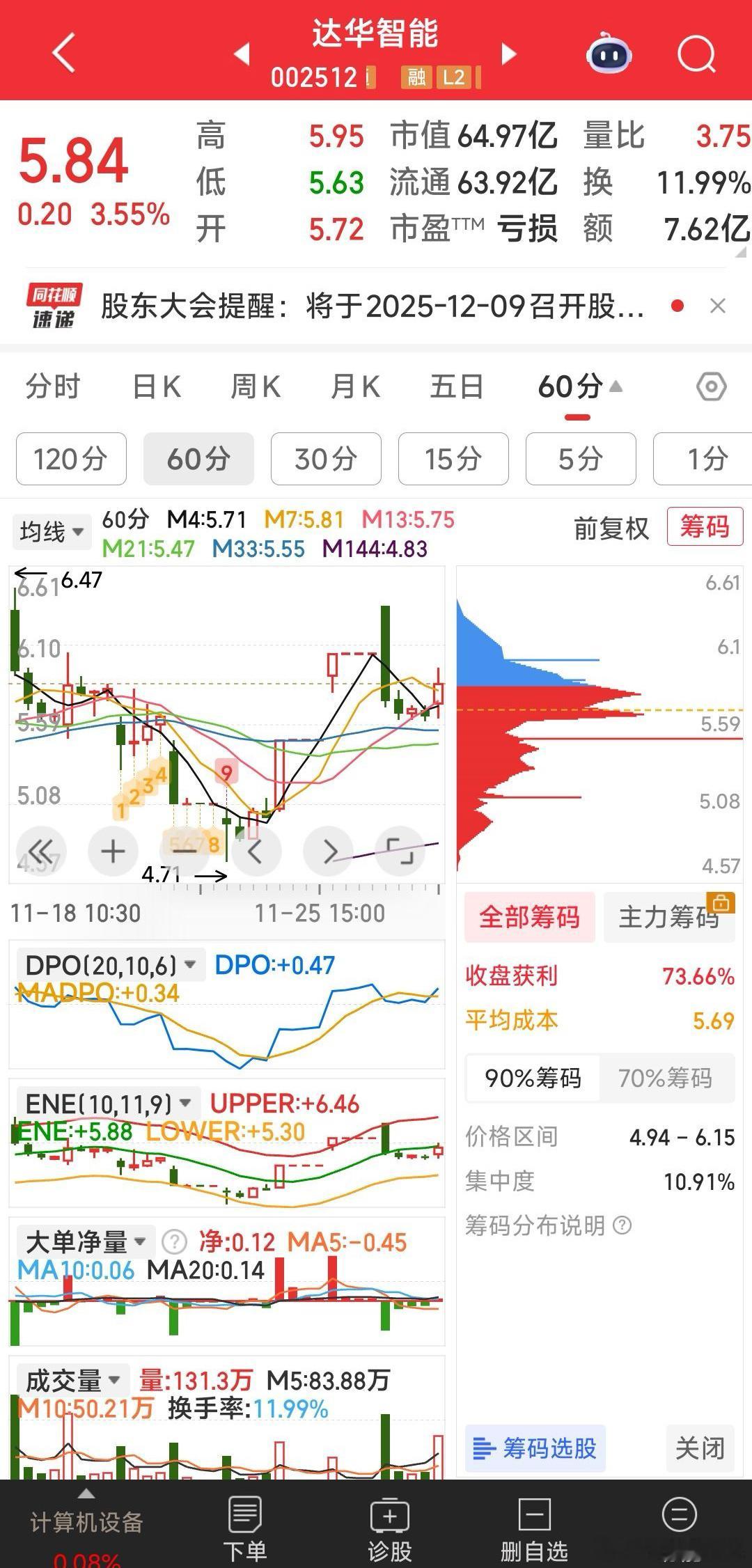Switch to 70%筹码 view
752x1568 pixels.
point(665,1078)
